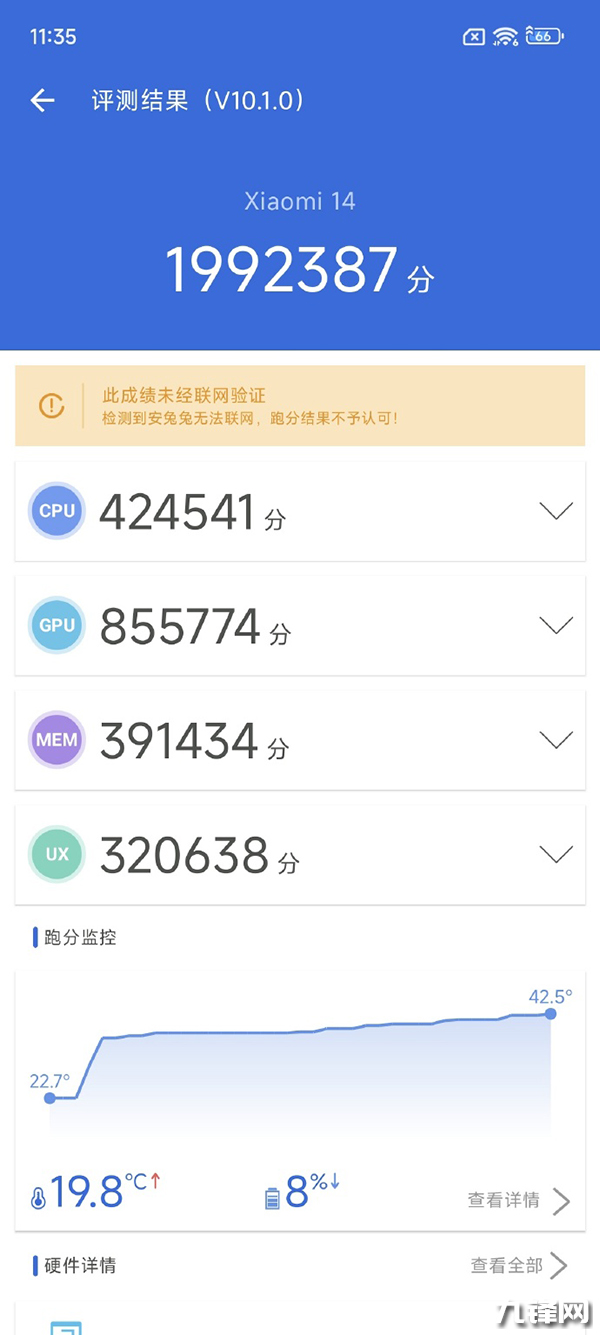Expand the MEM score section
Image resolution: width=600 pixels, height=1335 pixels.
pos(555,740)
